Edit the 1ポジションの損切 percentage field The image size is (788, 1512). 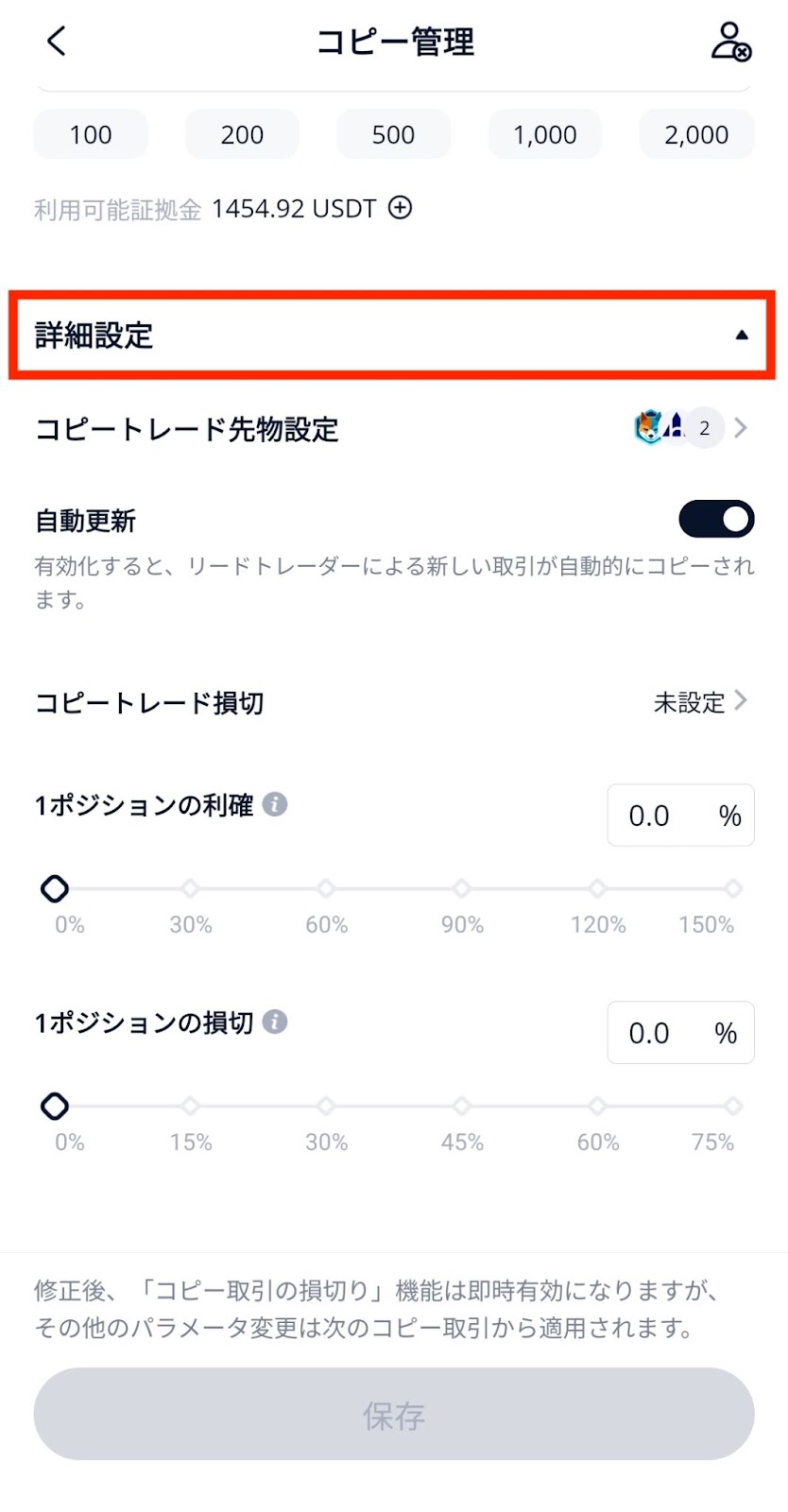(680, 1032)
